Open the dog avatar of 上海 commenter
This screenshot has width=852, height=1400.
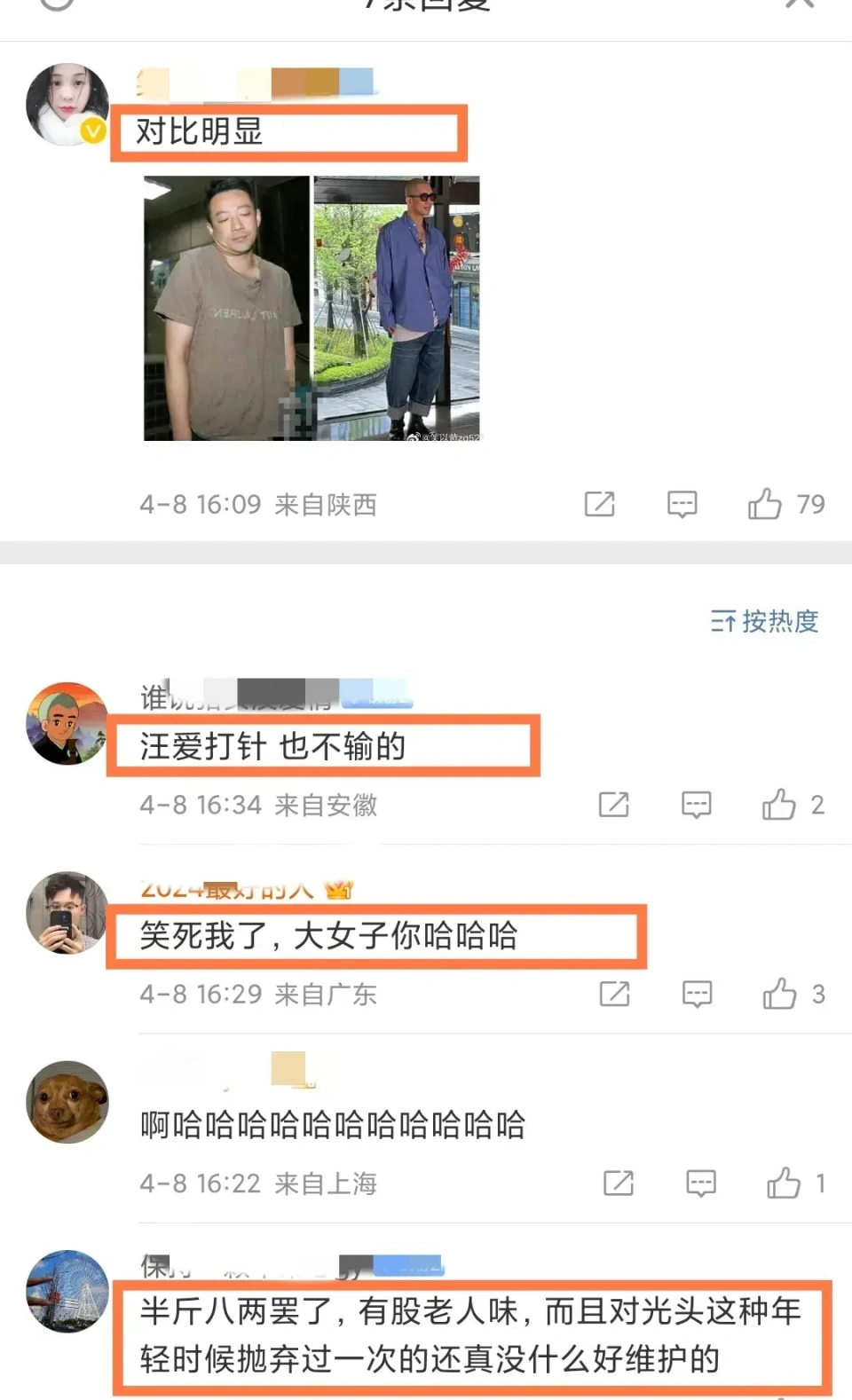click(x=67, y=1102)
